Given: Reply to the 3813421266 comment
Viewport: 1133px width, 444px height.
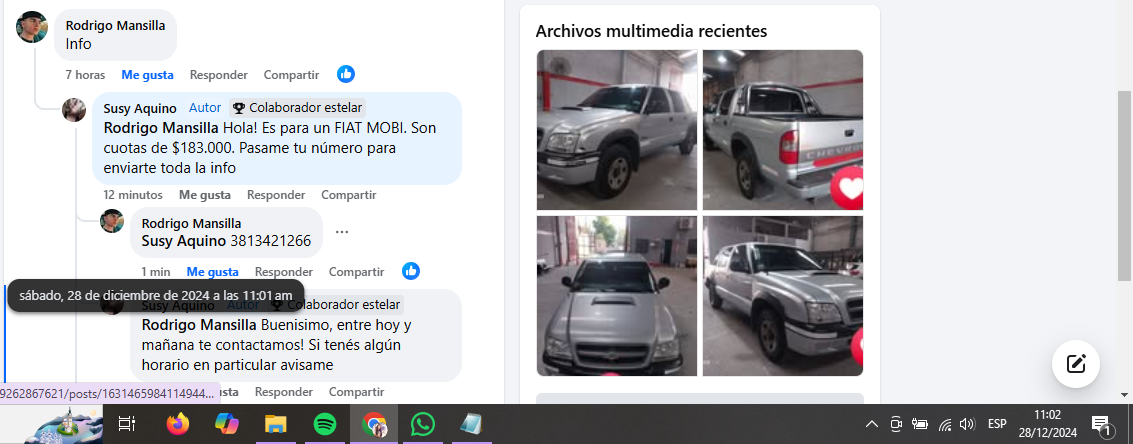Looking at the screenshot, I should click(x=284, y=272).
